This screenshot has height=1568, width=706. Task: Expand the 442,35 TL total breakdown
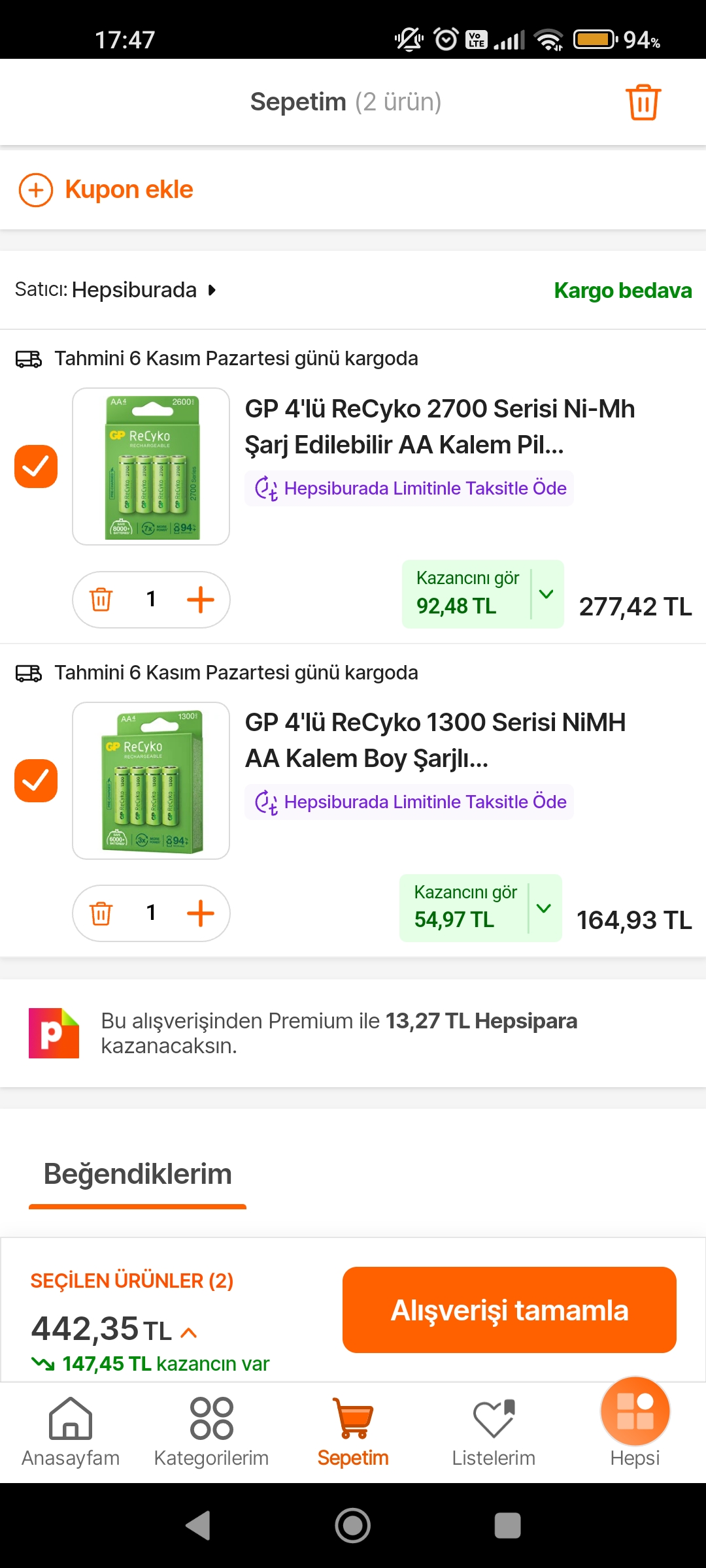189,1332
